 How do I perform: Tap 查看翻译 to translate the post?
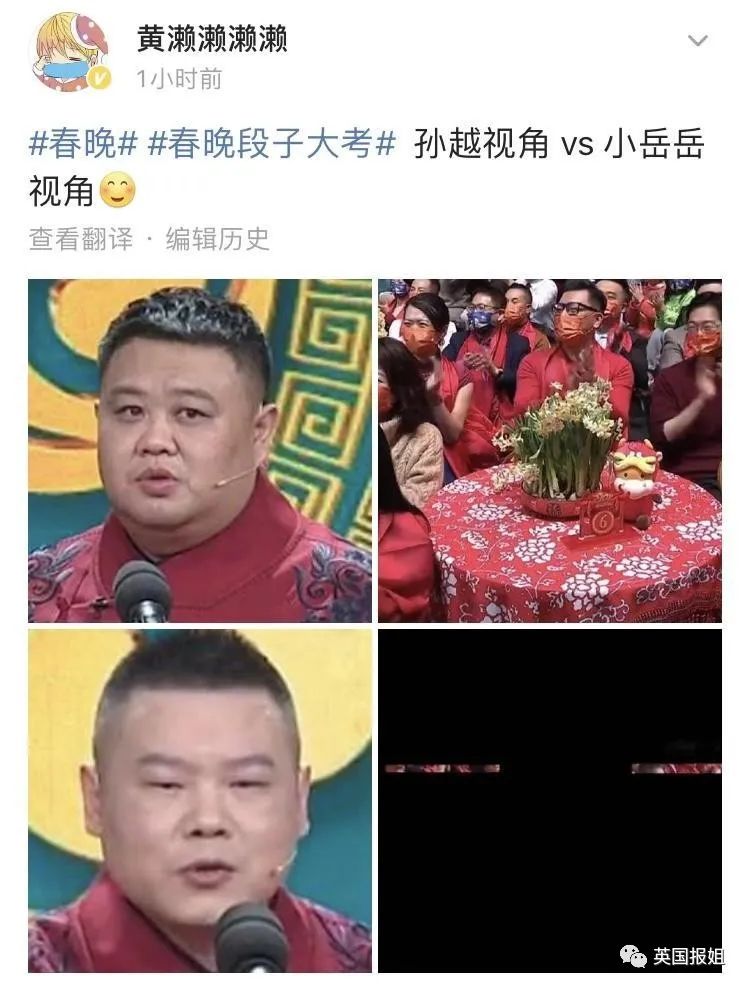point(80,239)
